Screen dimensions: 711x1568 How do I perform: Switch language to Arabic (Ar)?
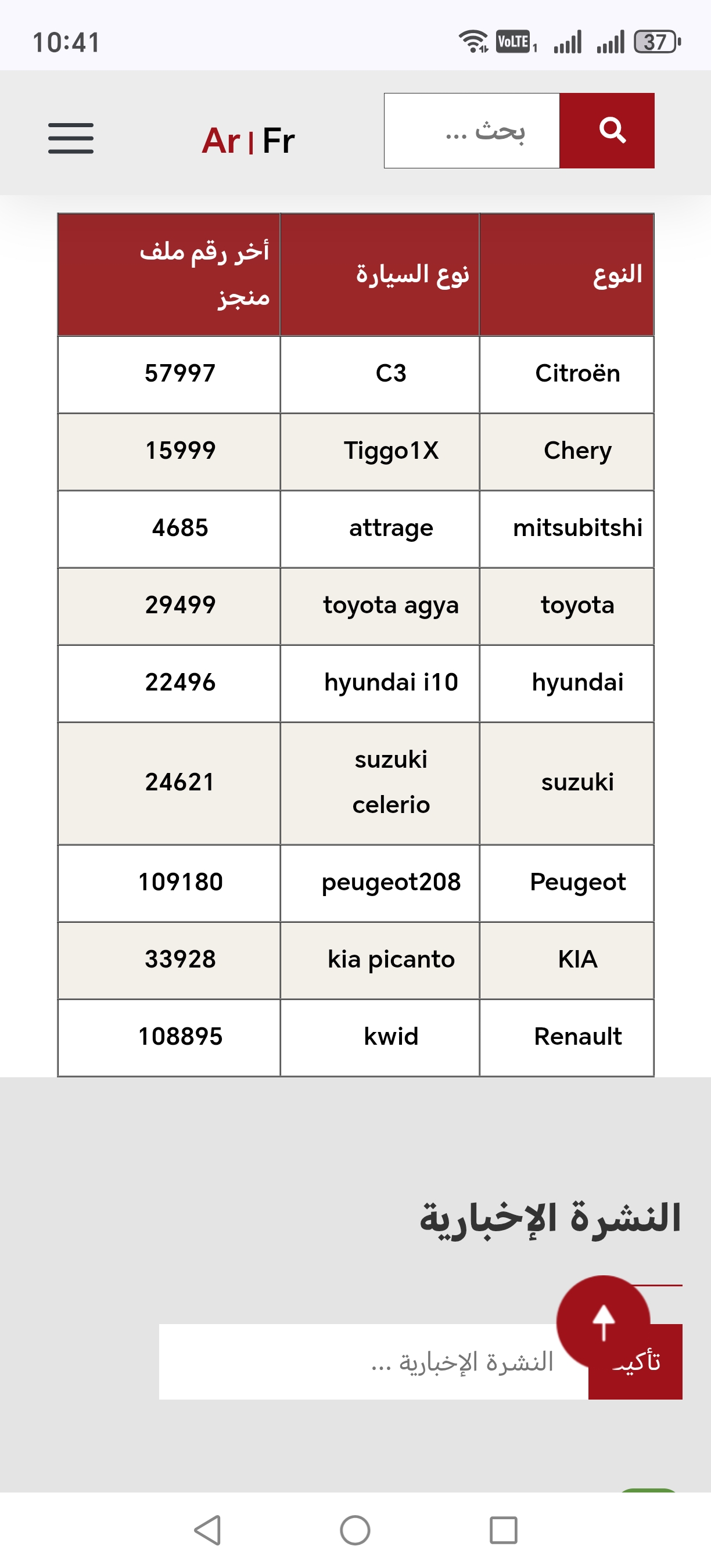tap(221, 141)
